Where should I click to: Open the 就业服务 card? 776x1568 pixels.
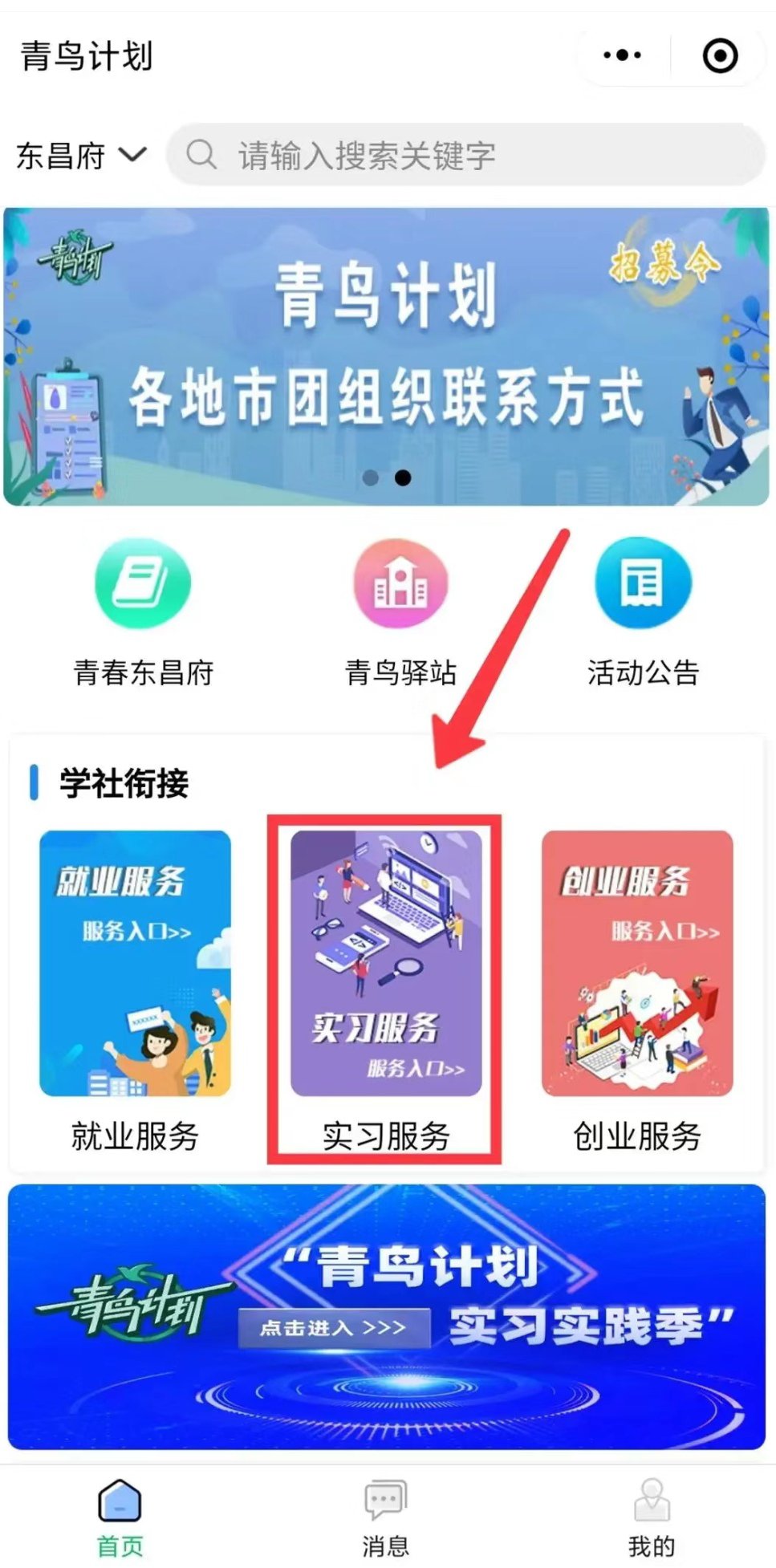pos(135,989)
